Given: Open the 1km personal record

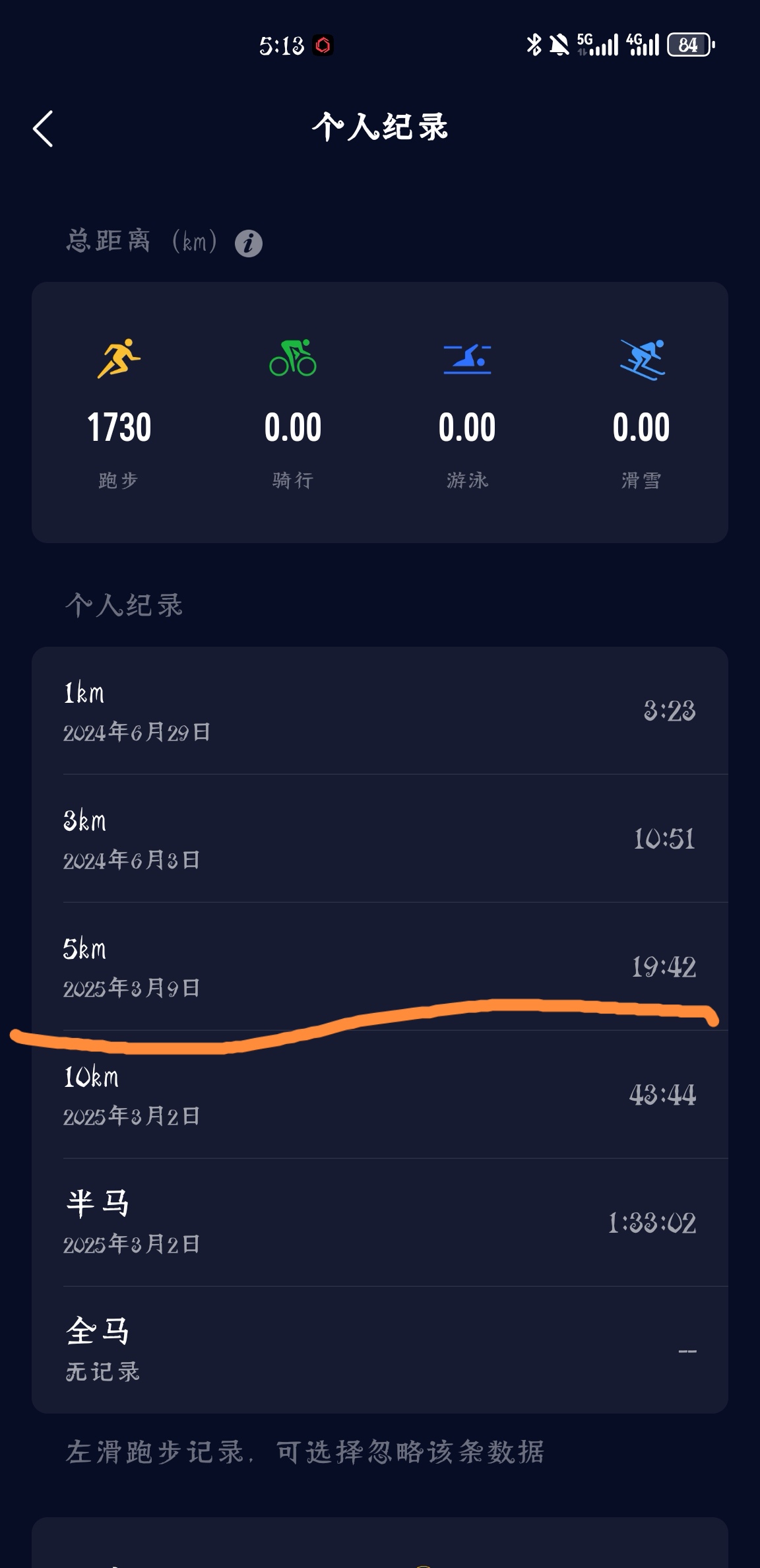Looking at the screenshot, I should click(x=380, y=711).
